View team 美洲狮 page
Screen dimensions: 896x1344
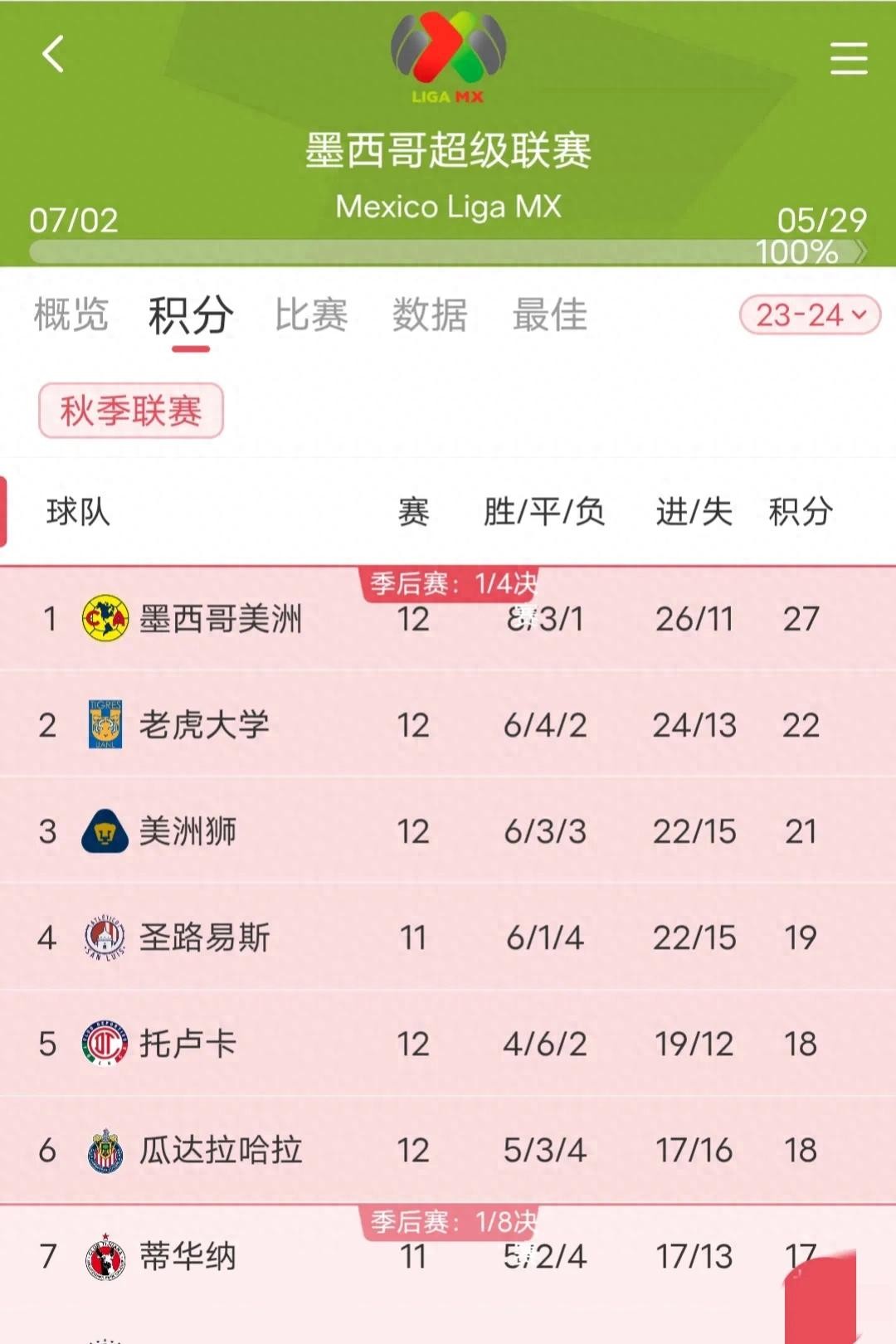click(187, 831)
